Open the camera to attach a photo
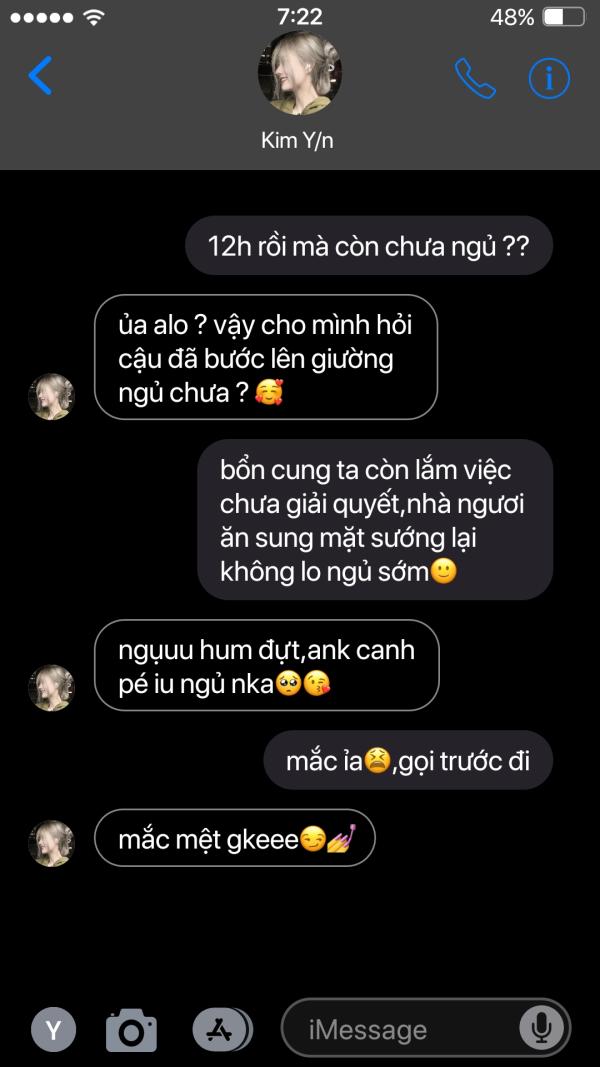The width and height of the screenshot is (600, 1067). pyautogui.click(x=131, y=1030)
